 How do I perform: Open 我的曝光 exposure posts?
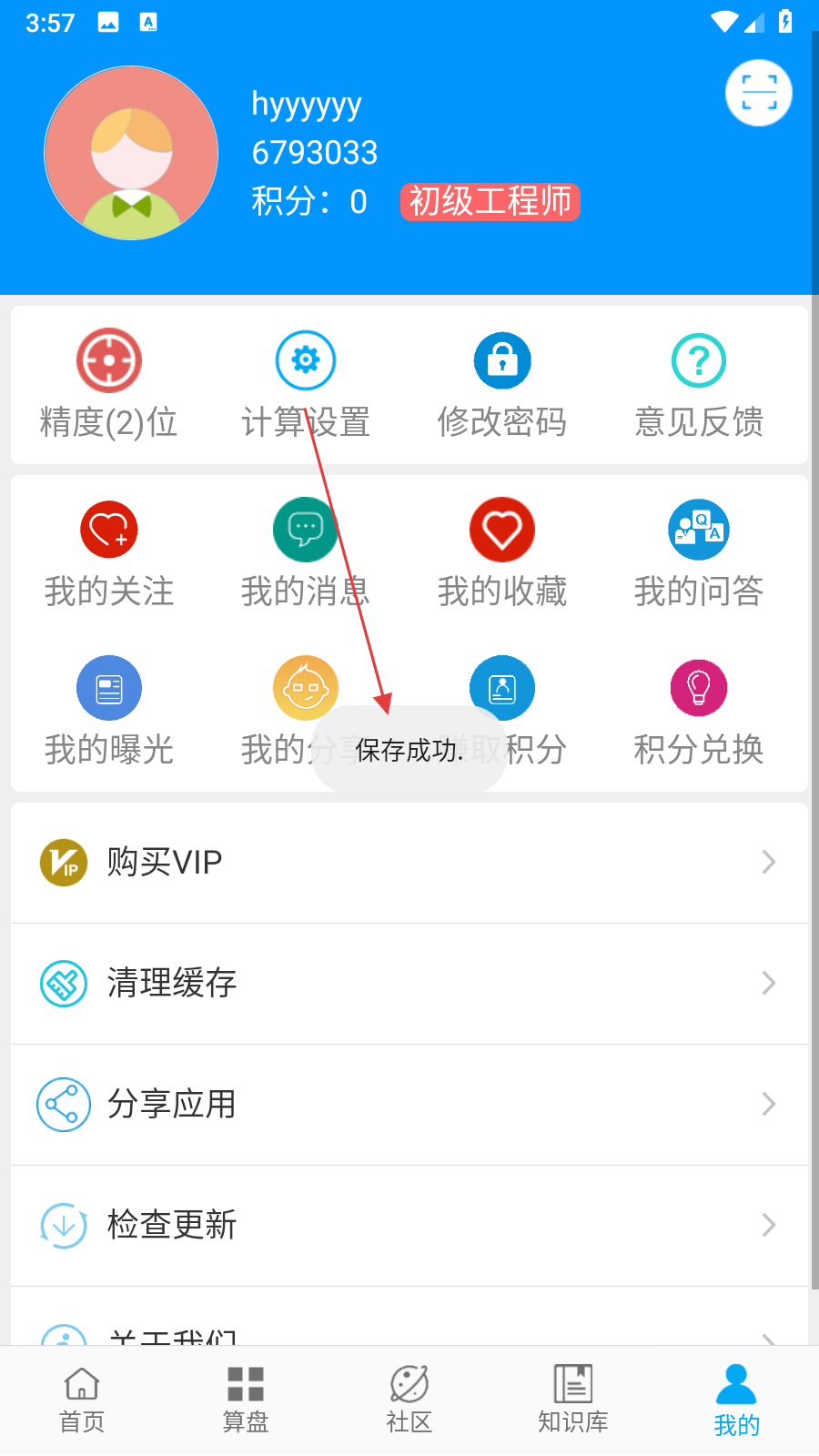pos(109,712)
